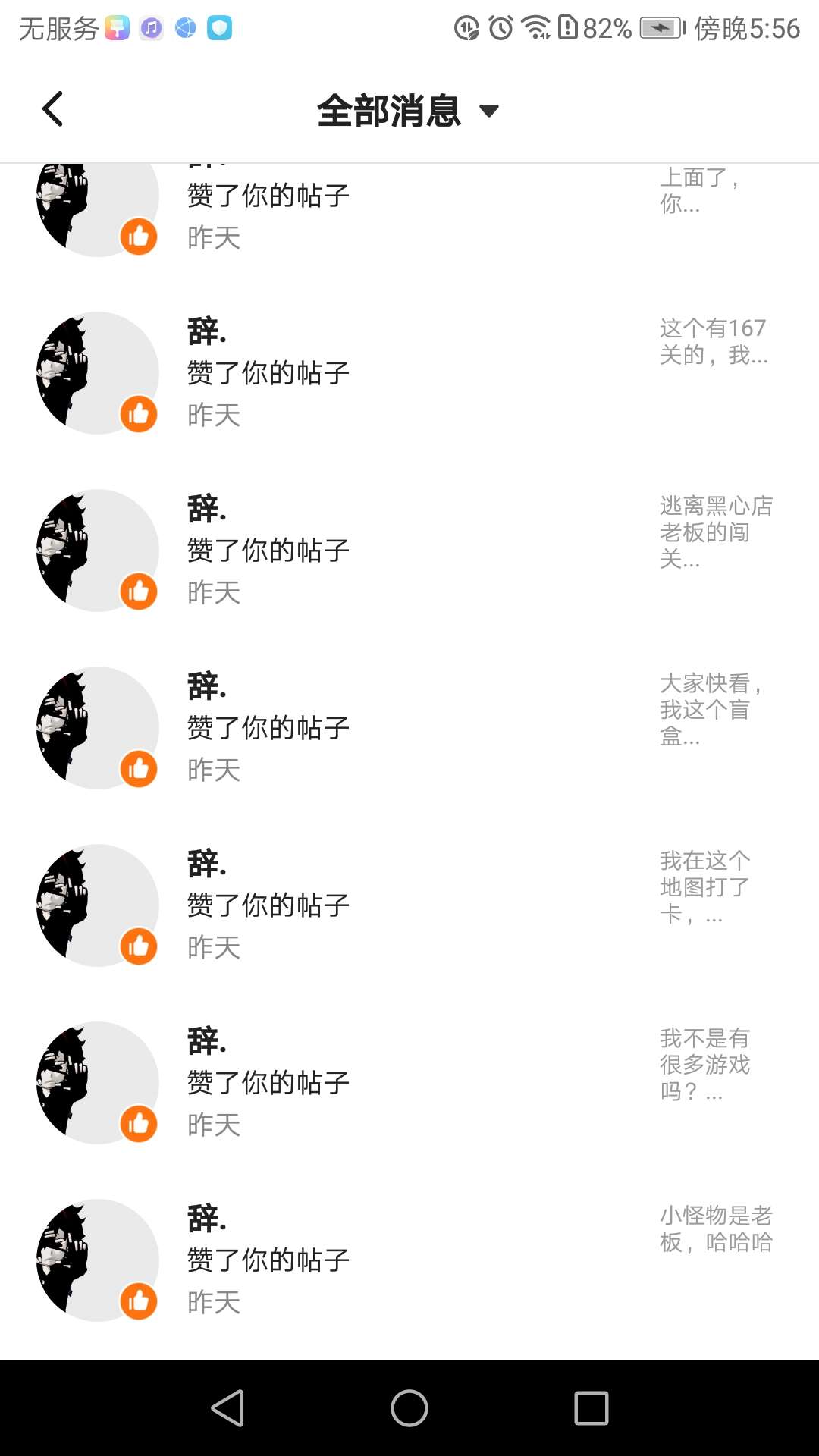Tap the system home button
Screen dimensions: 819x1456
pos(409,1408)
